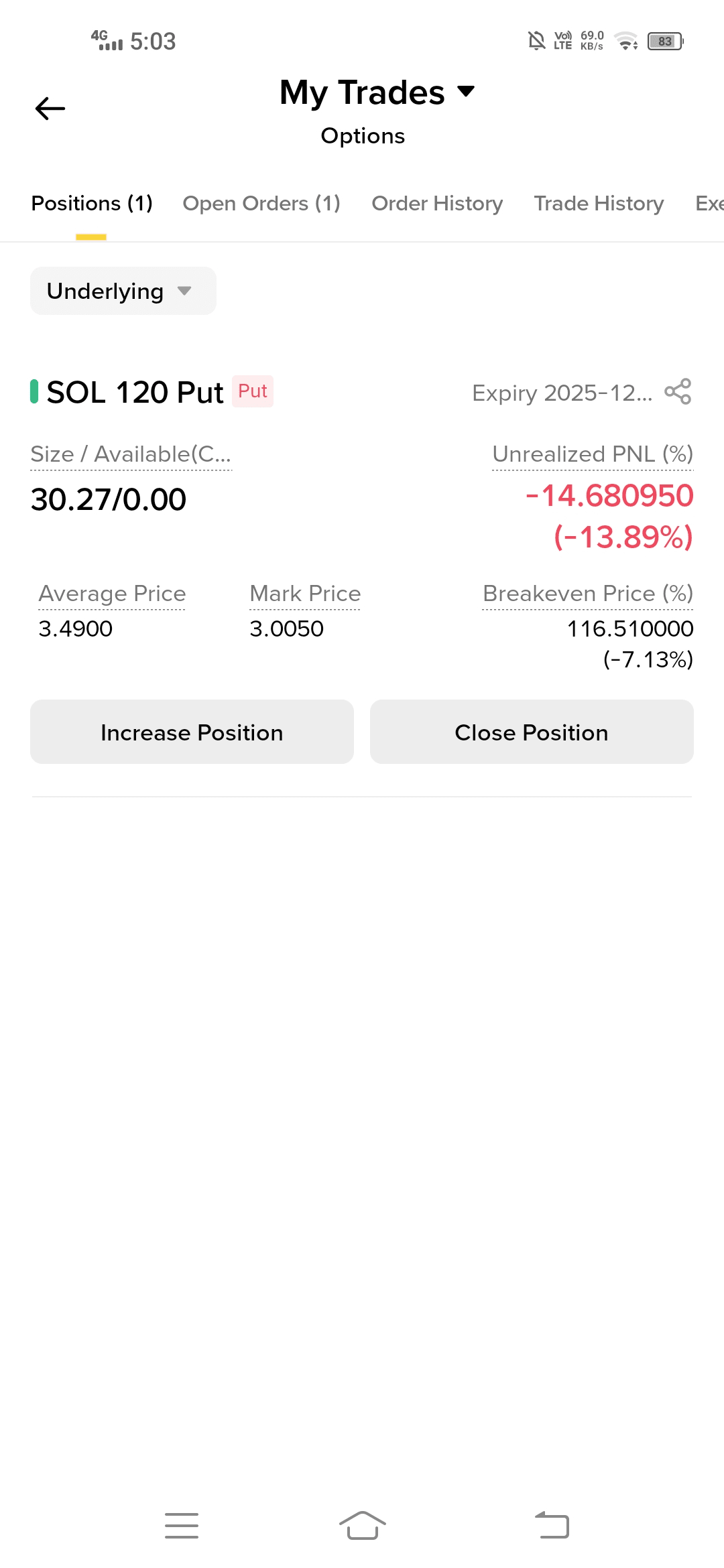Show the Average Price explanation
The image size is (724, 1568).
click(x=112, y=594)
